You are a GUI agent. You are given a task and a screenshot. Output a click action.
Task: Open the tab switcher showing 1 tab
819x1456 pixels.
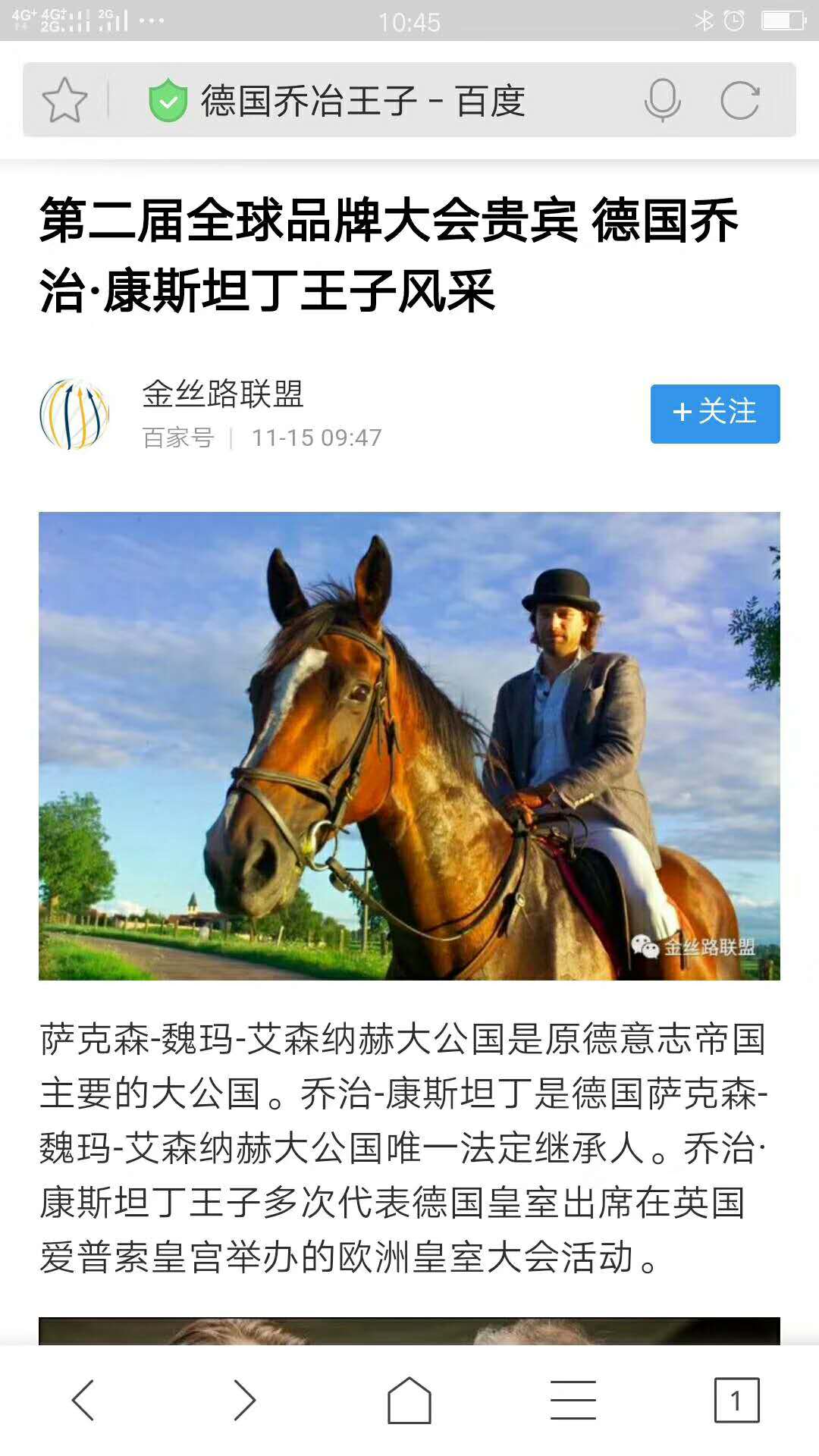point(736,1400)
